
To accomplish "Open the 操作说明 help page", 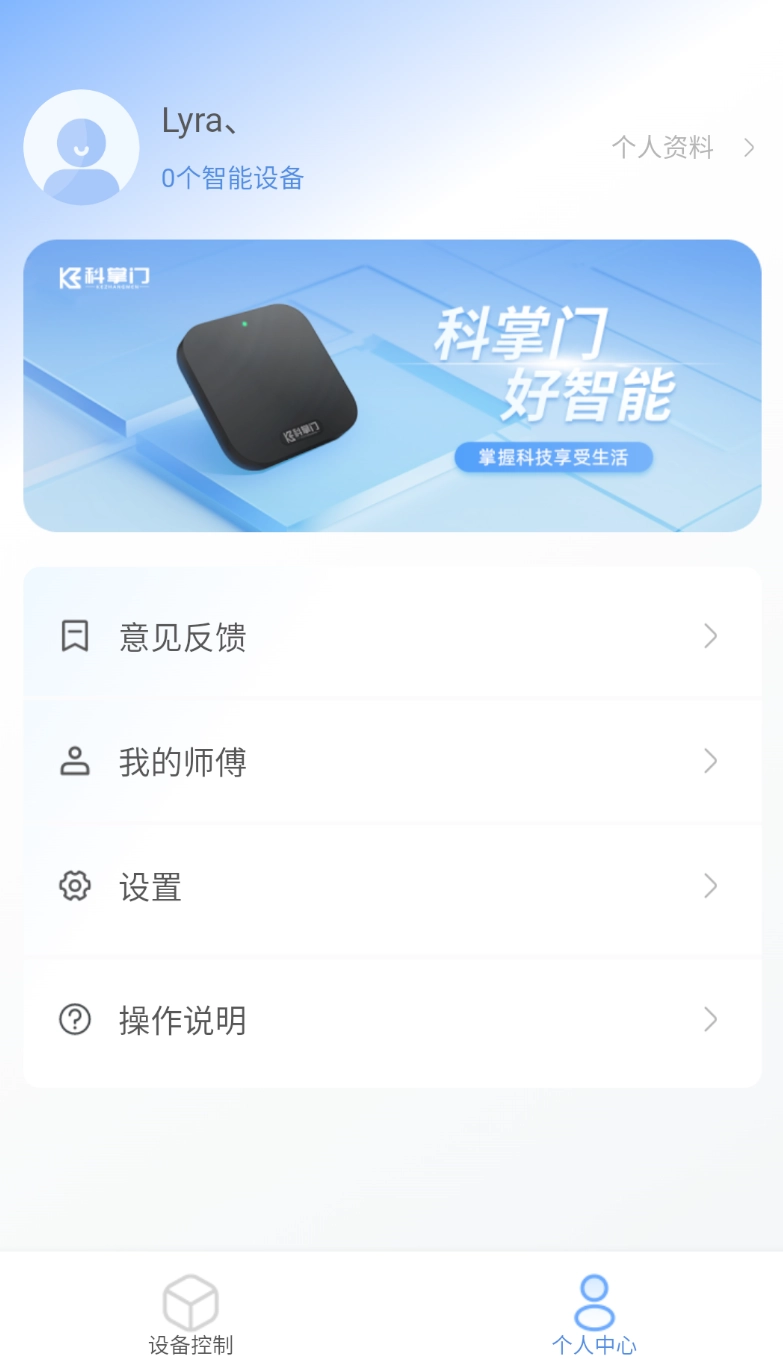I will [390, 1020].
